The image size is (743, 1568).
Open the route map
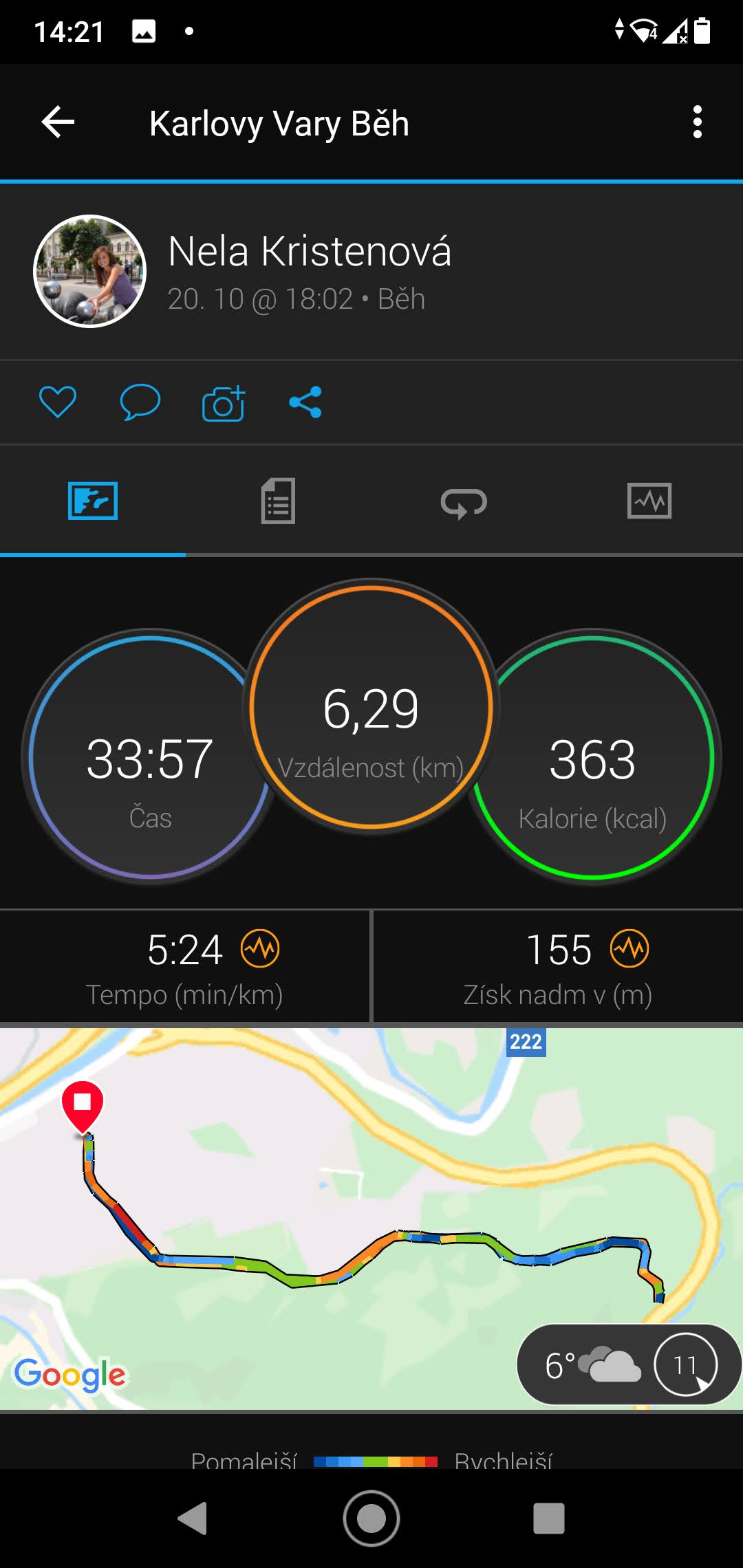[371, 1219]
